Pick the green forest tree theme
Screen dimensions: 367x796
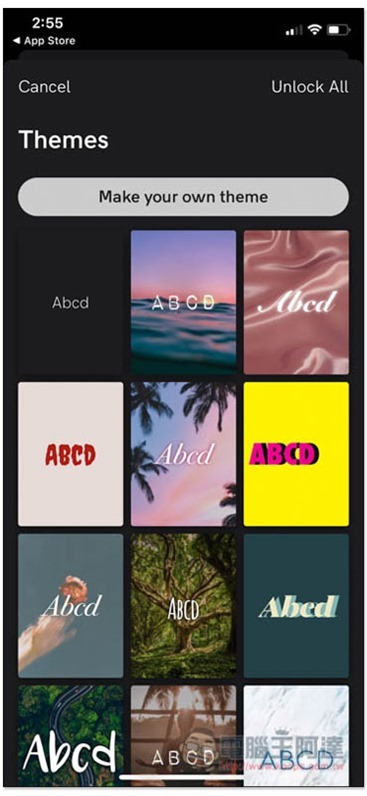(x=183, y=606)
